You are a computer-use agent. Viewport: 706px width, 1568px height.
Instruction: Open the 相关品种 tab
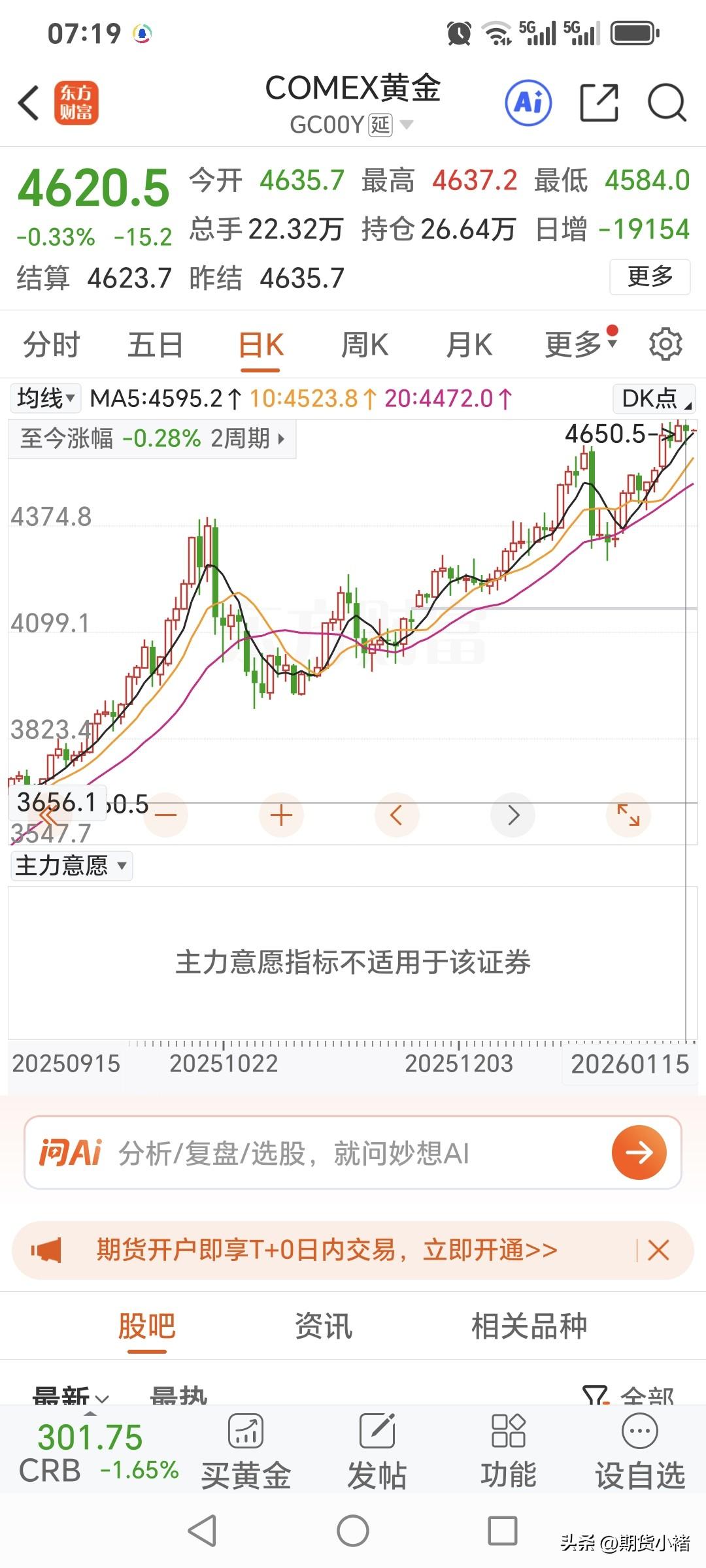[x=529, y=1326]
